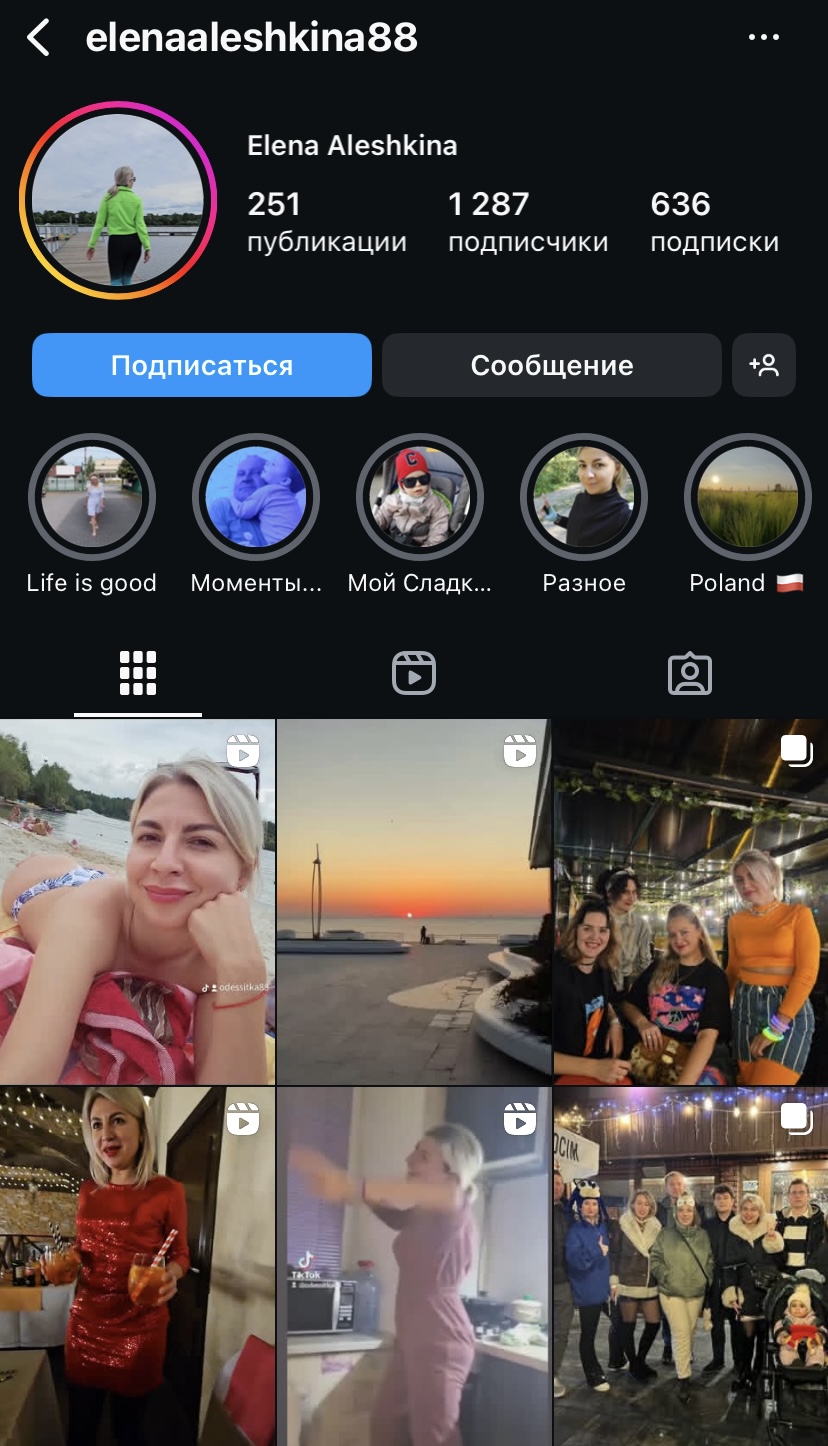Switch to the posts grid tab

click(x=138, y=673)
